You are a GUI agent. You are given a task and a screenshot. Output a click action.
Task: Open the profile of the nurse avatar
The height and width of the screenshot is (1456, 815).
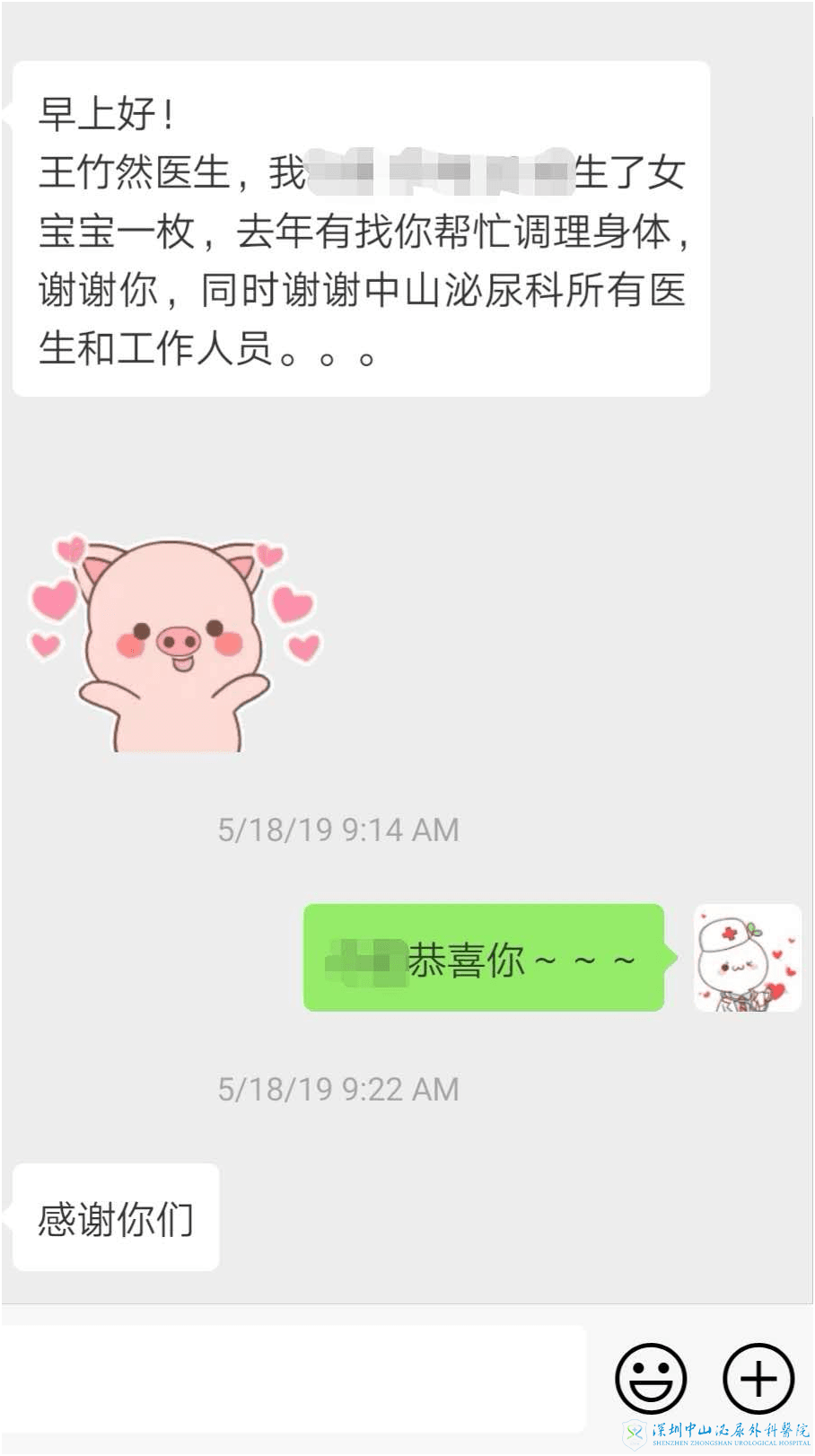click(748, 958)
